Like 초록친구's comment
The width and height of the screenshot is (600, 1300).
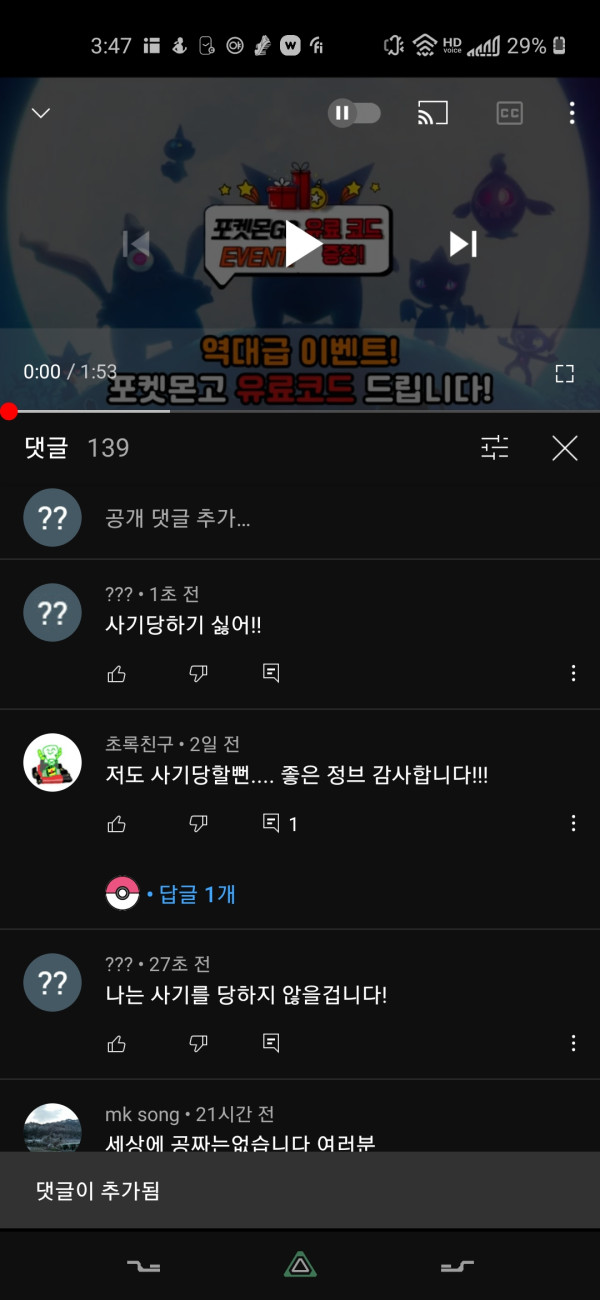[x=117, y=824]
